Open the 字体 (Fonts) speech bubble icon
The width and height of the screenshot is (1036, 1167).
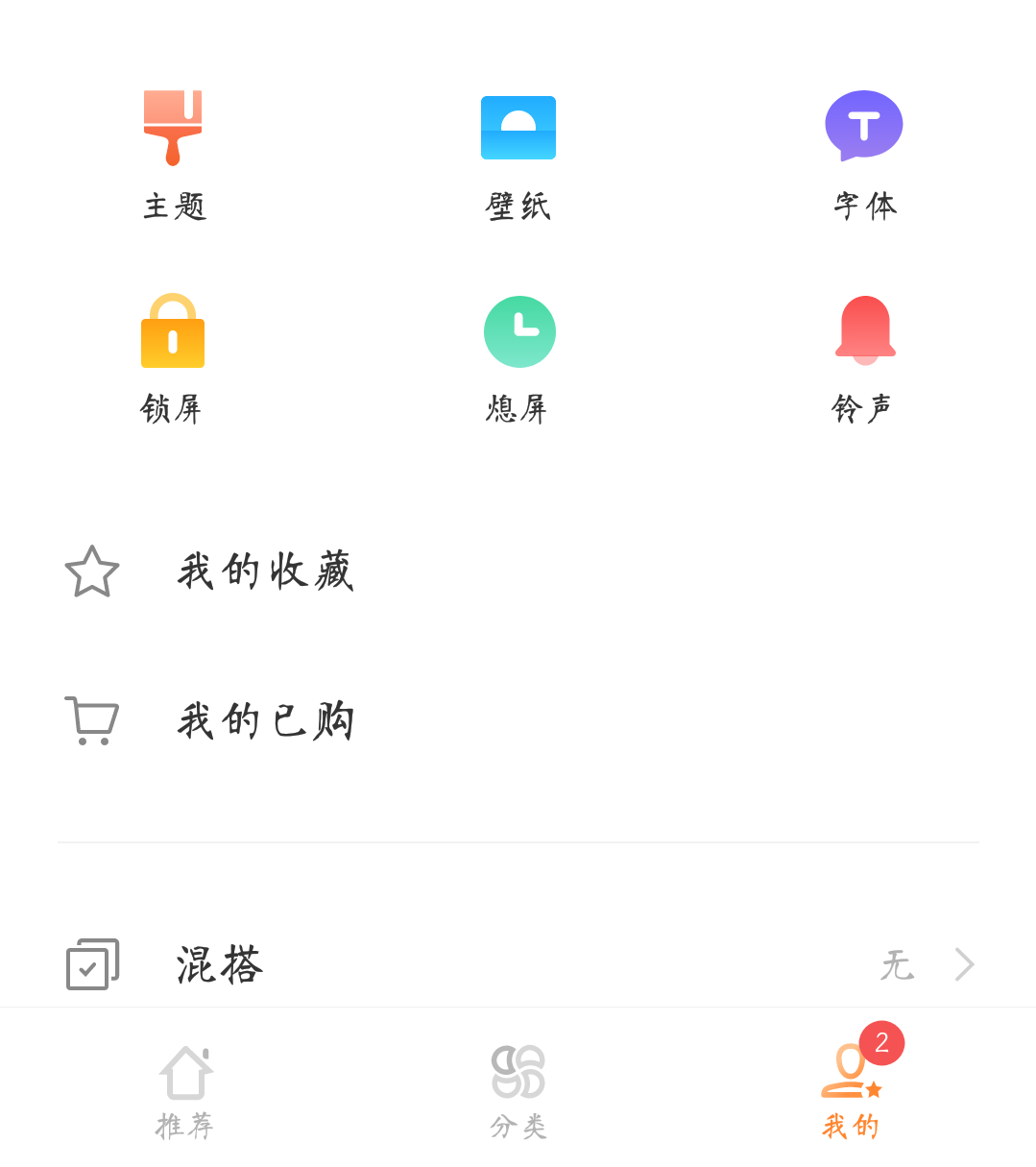click(x=863, y=125)
